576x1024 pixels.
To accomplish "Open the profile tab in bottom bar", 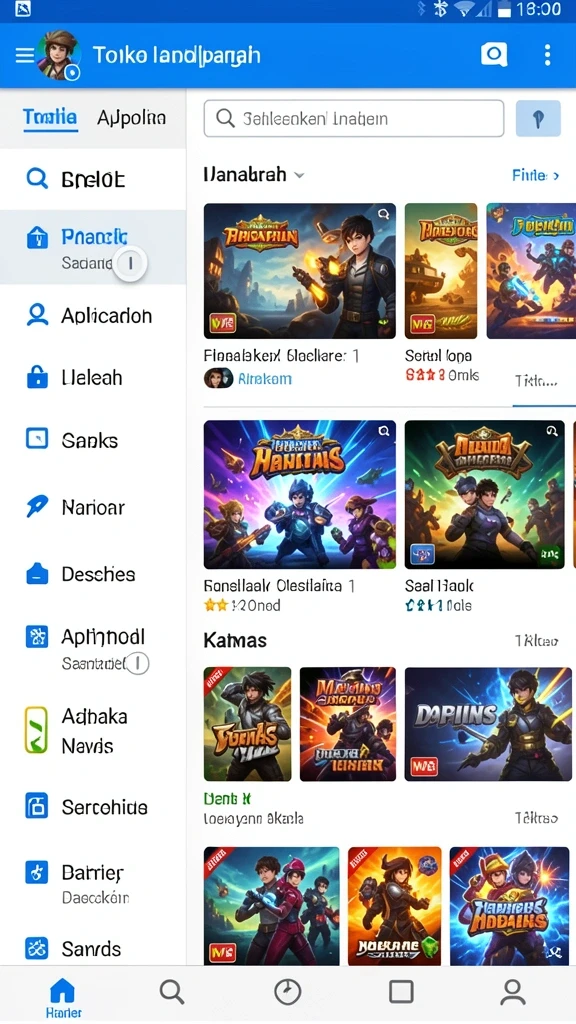I will click(x=513, y=993).
